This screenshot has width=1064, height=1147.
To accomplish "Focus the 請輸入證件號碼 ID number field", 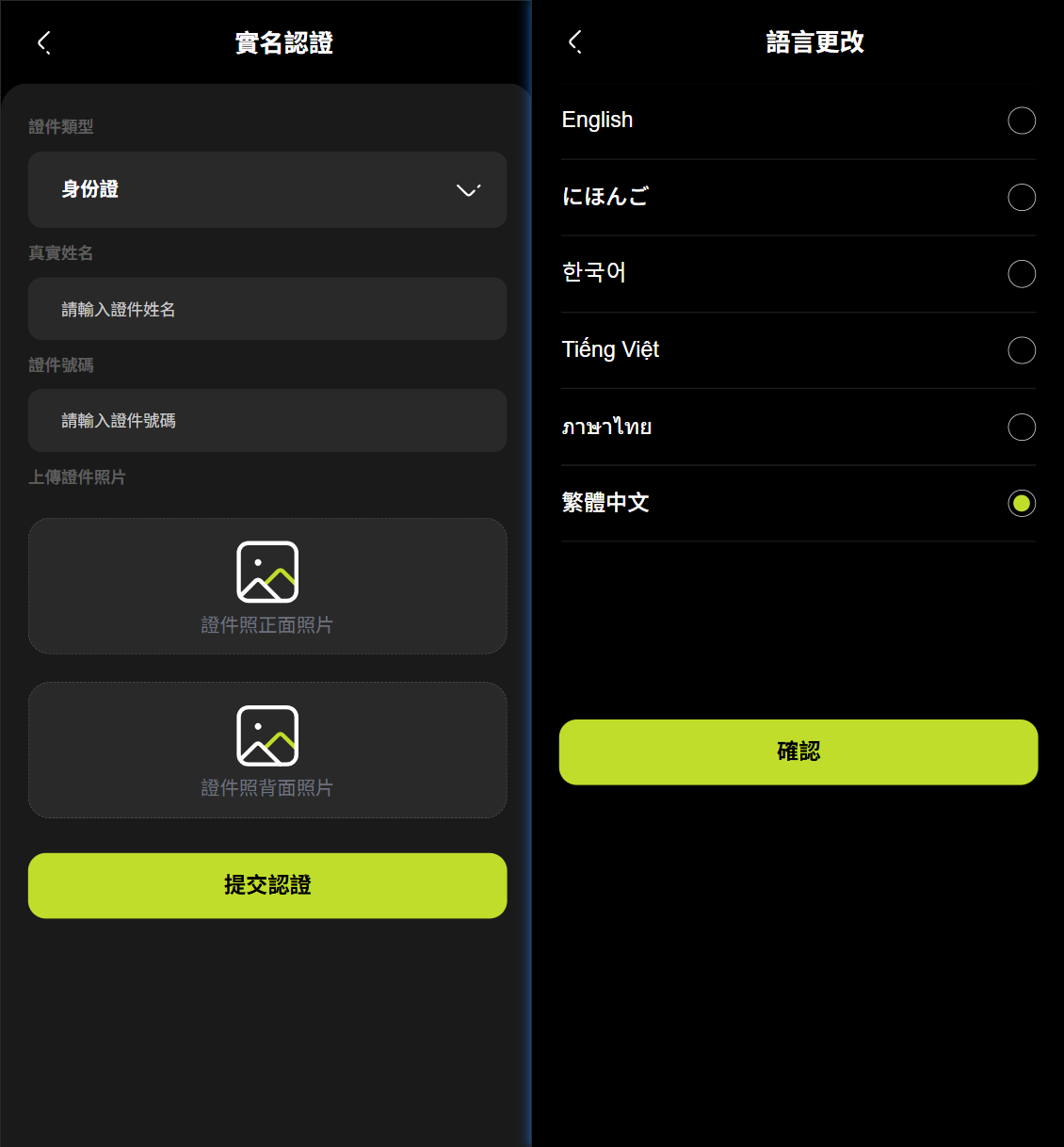I will [267, 421].
